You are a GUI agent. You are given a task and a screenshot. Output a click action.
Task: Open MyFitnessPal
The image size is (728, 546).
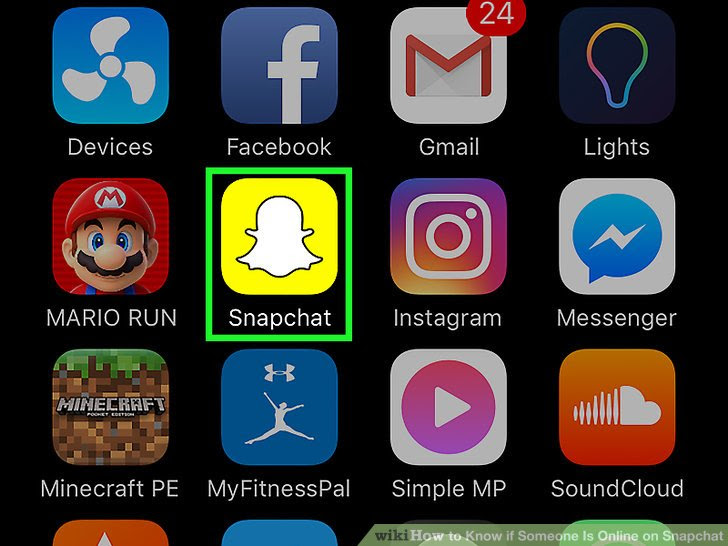click(279, 407)
